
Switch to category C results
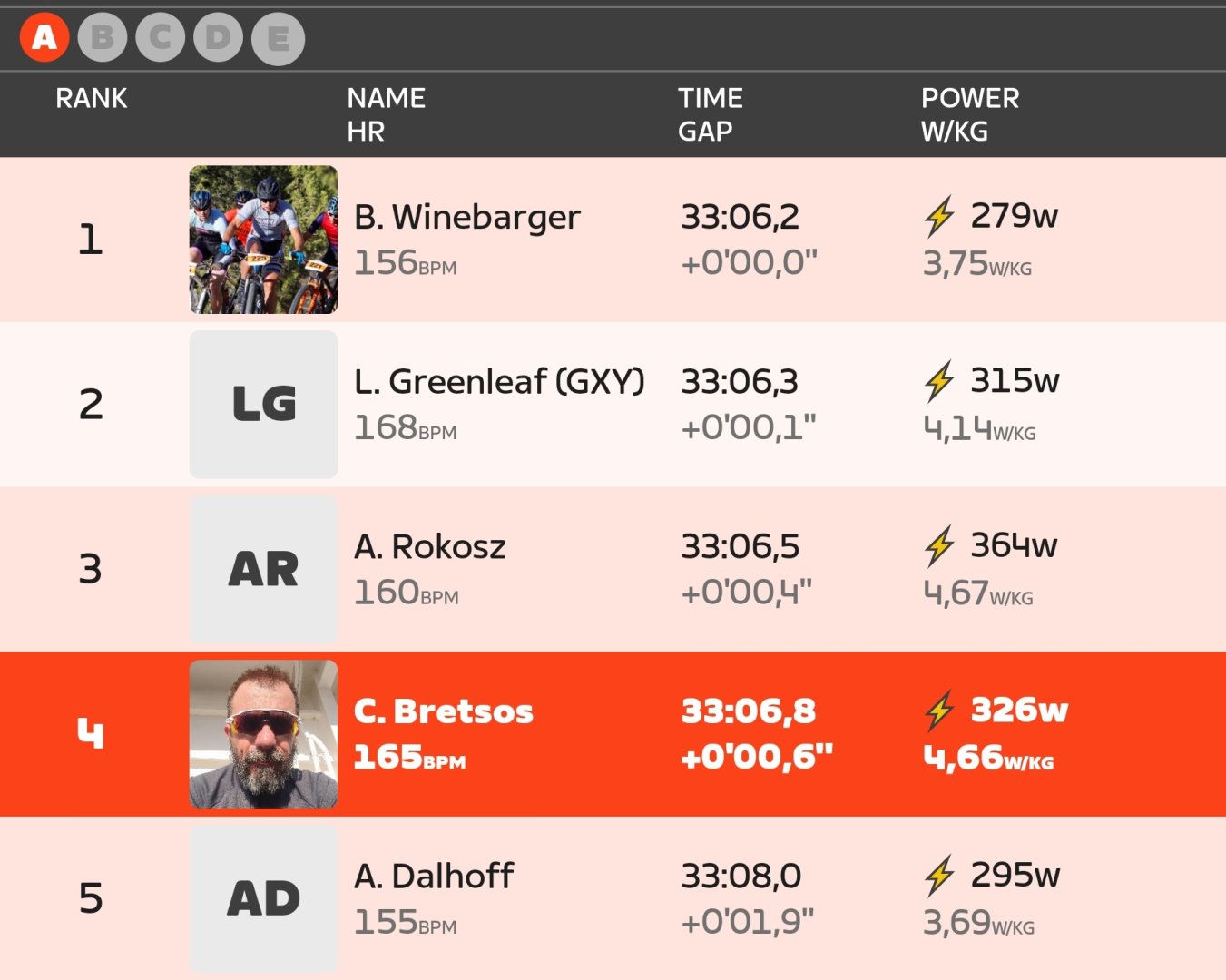161,38
